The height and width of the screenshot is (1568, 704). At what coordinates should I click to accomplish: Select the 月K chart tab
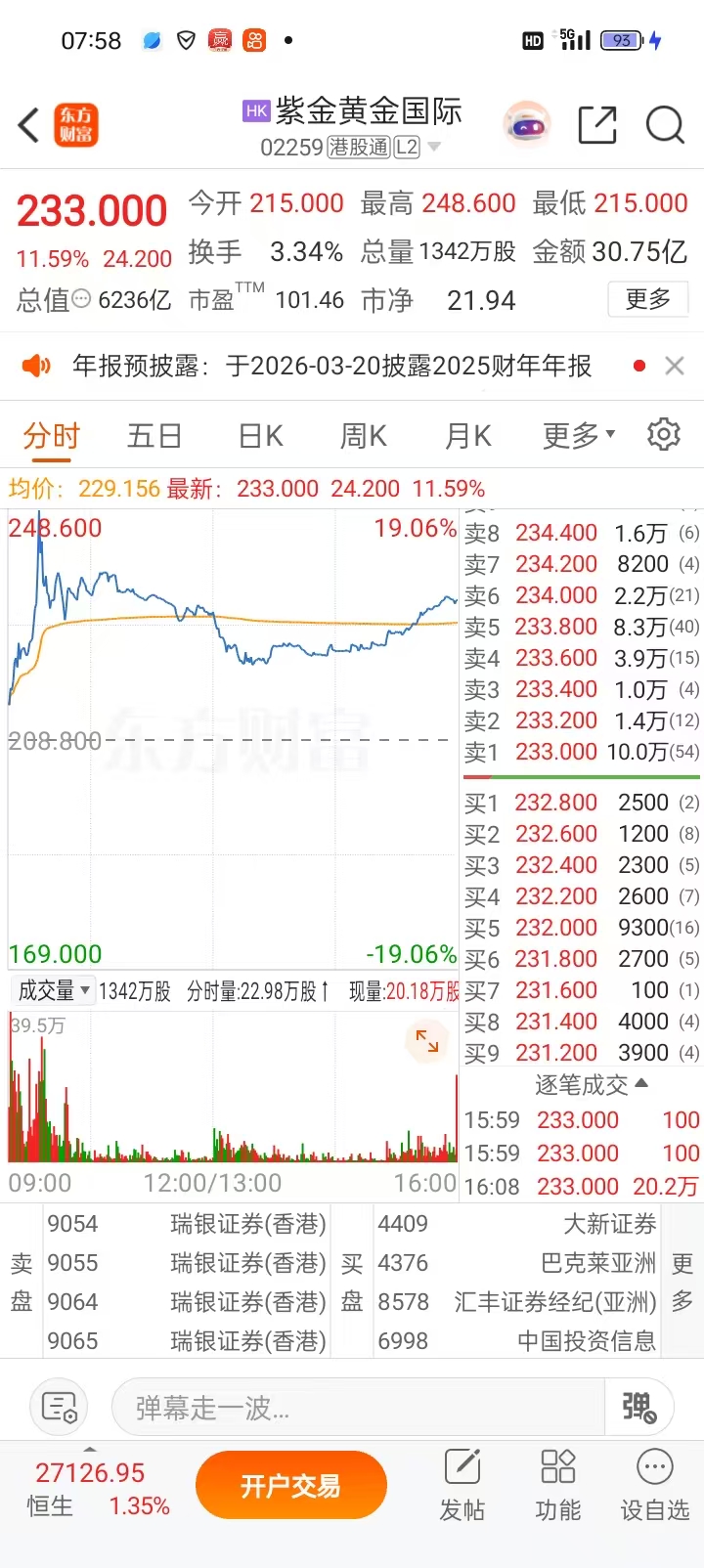[x=468, y=436]
